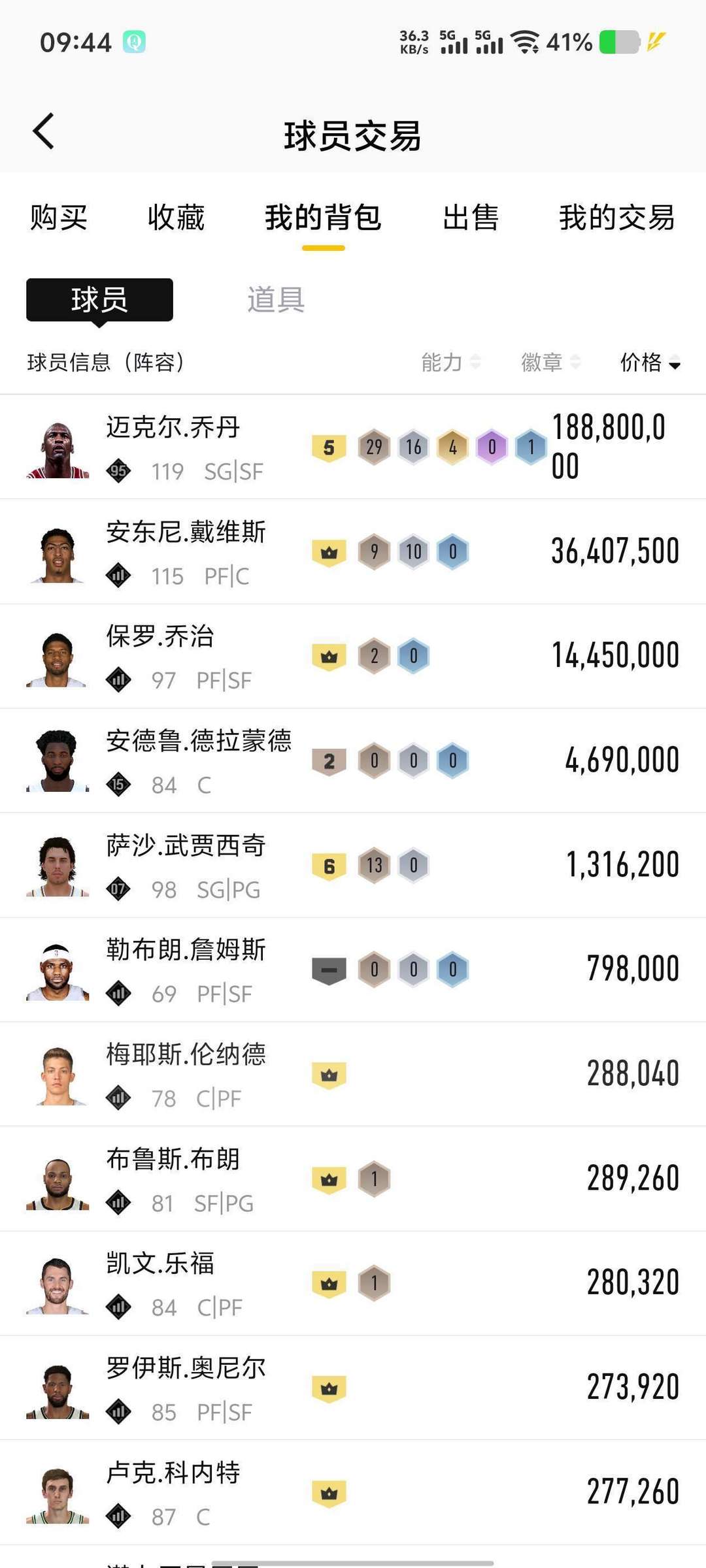Open the 出售 tab
This screenshot has width=706, height=1568.
[471, 218]
